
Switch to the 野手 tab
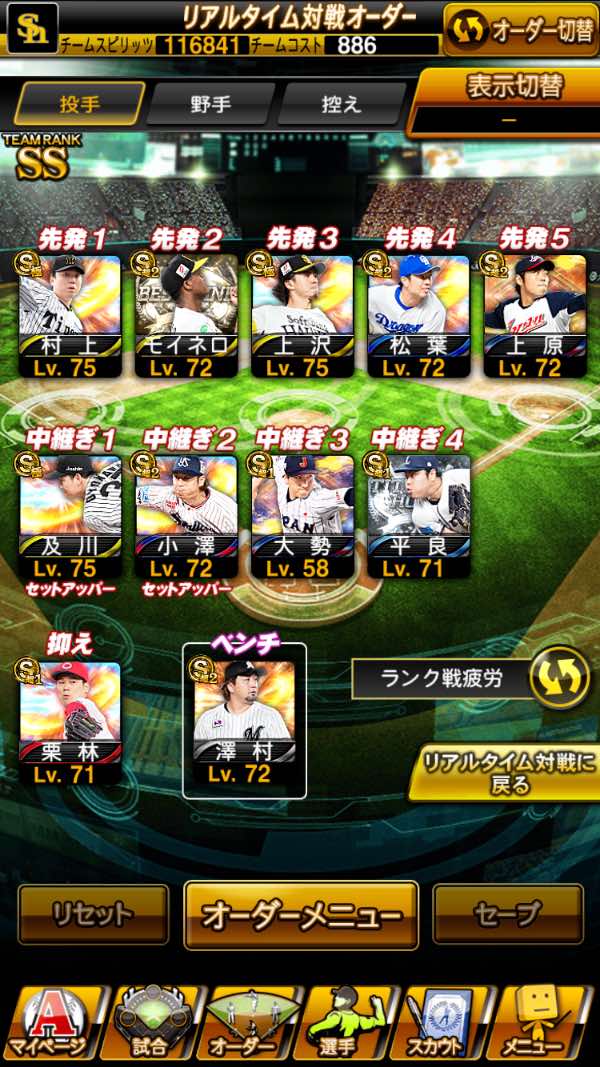click(x=212, y=103)
